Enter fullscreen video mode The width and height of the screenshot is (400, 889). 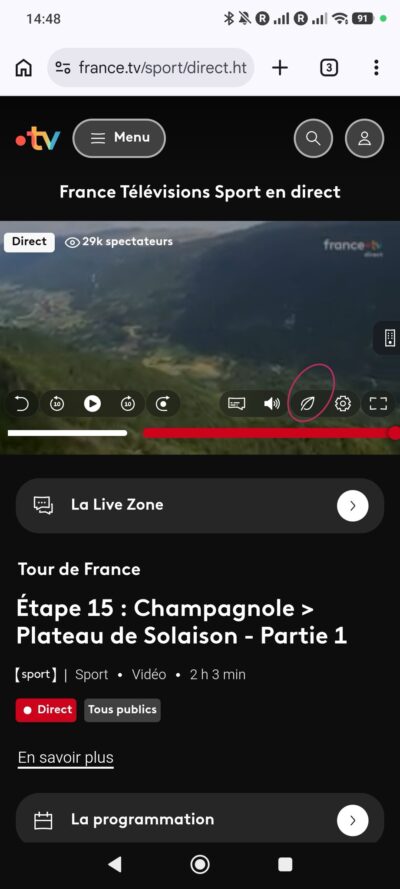coord(378,404)
